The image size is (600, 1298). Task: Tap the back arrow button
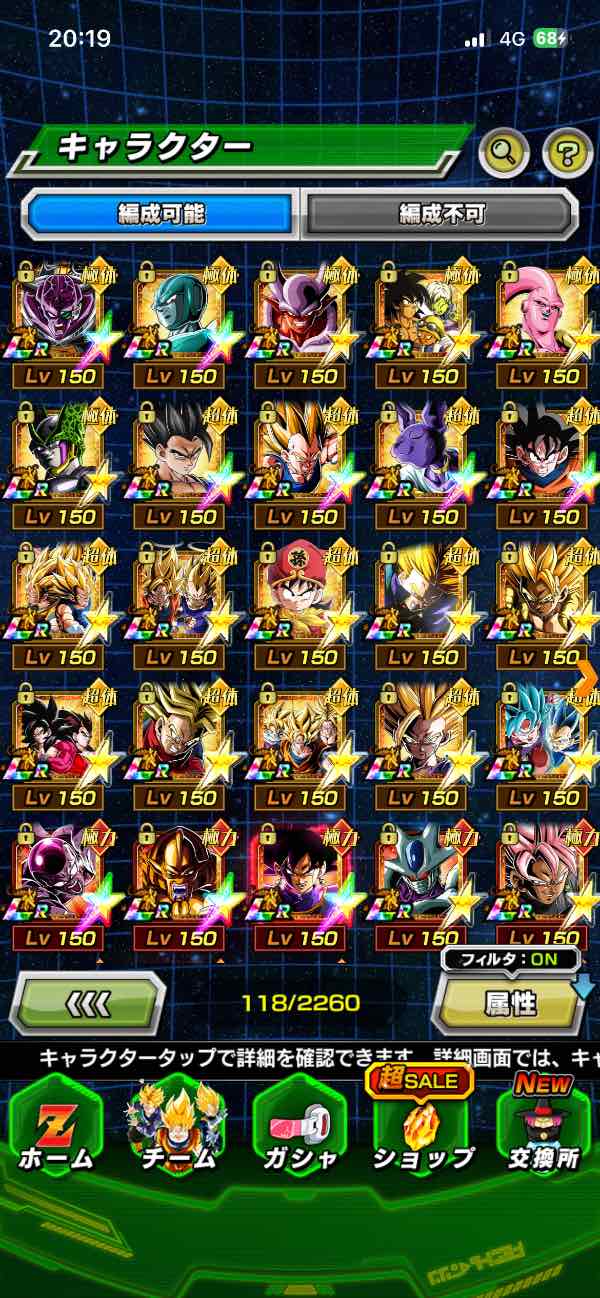(x=88, y=1003)
